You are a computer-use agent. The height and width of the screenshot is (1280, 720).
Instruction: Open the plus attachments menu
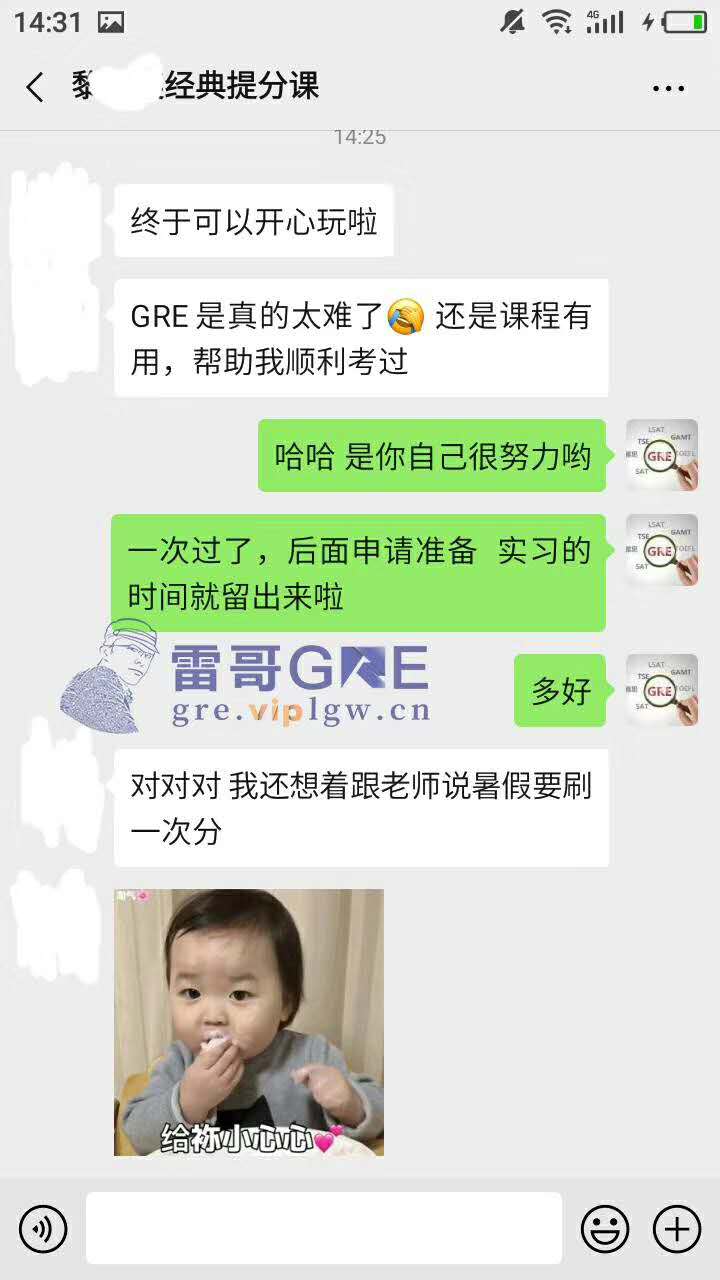[x=677, y=1228]
